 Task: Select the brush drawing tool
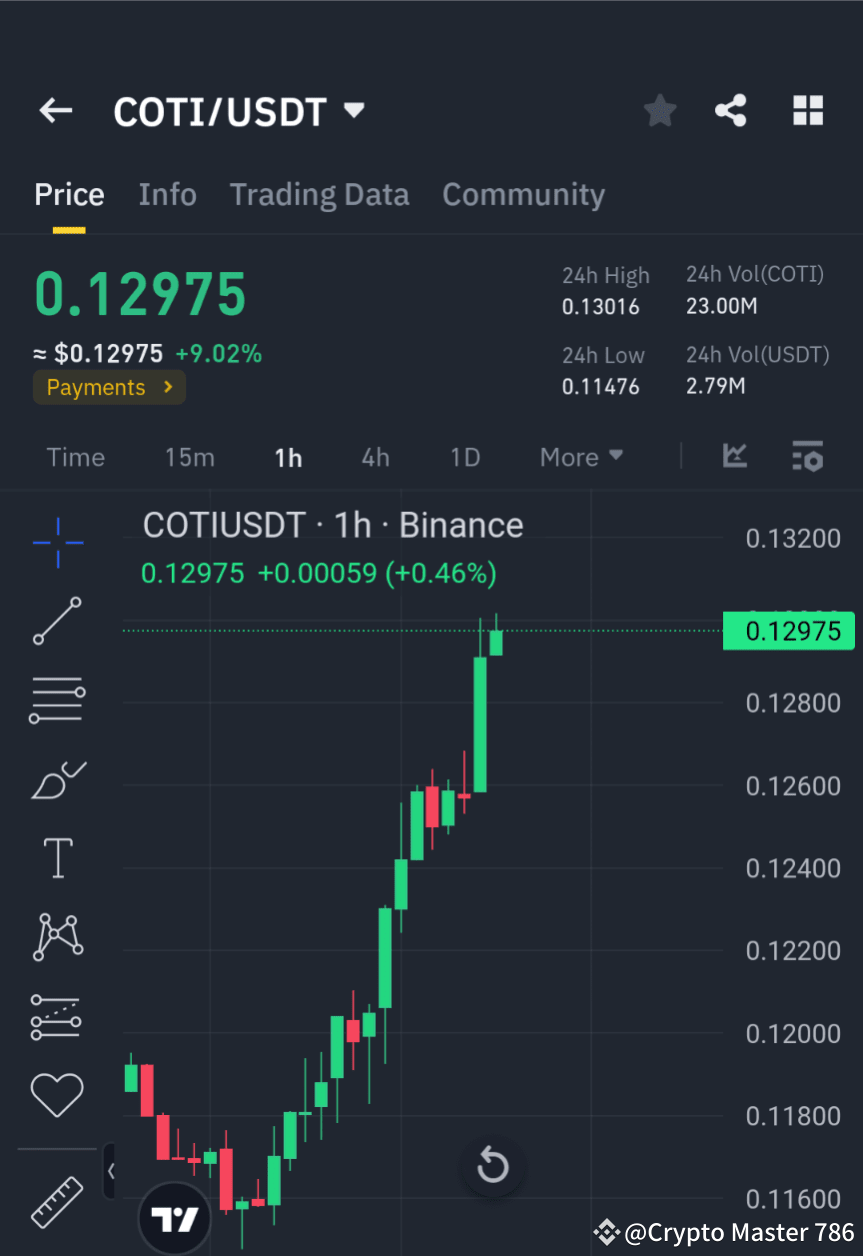pos(57,780)
